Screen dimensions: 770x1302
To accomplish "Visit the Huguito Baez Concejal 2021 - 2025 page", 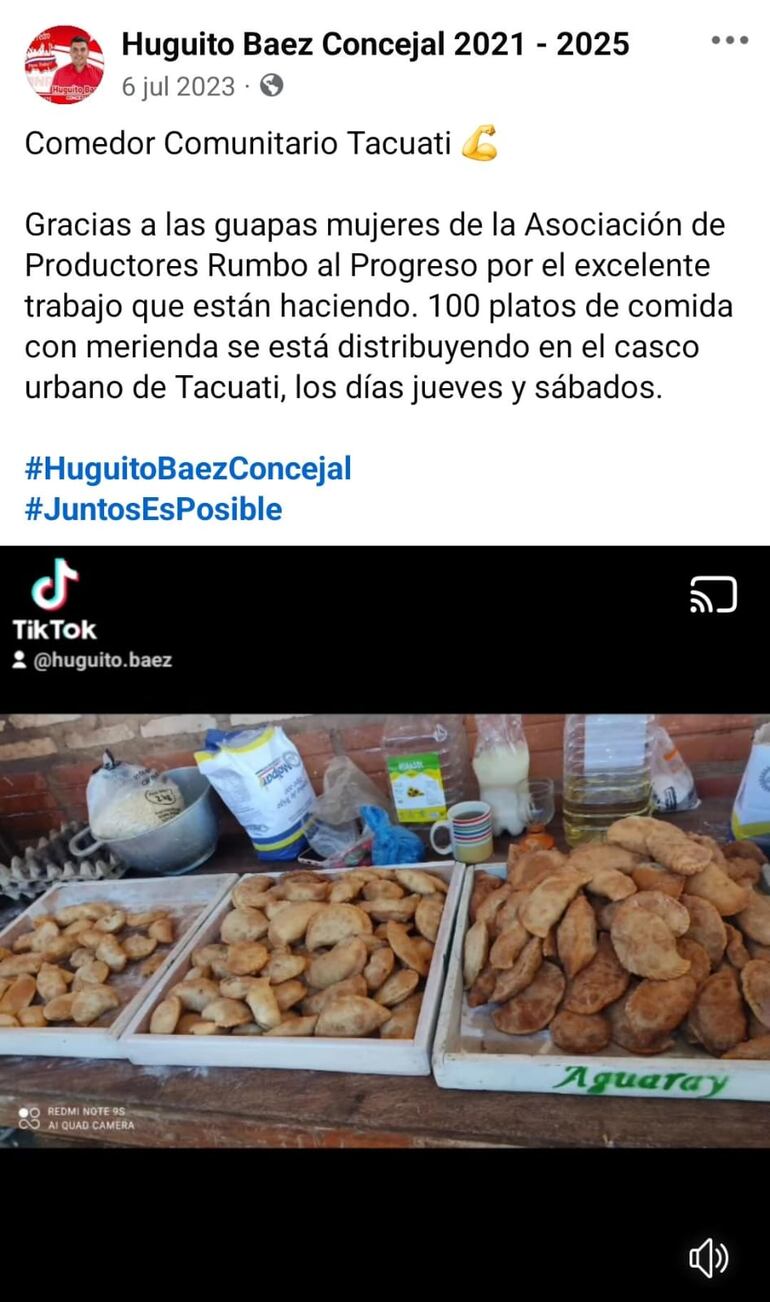I will [375, 44].
